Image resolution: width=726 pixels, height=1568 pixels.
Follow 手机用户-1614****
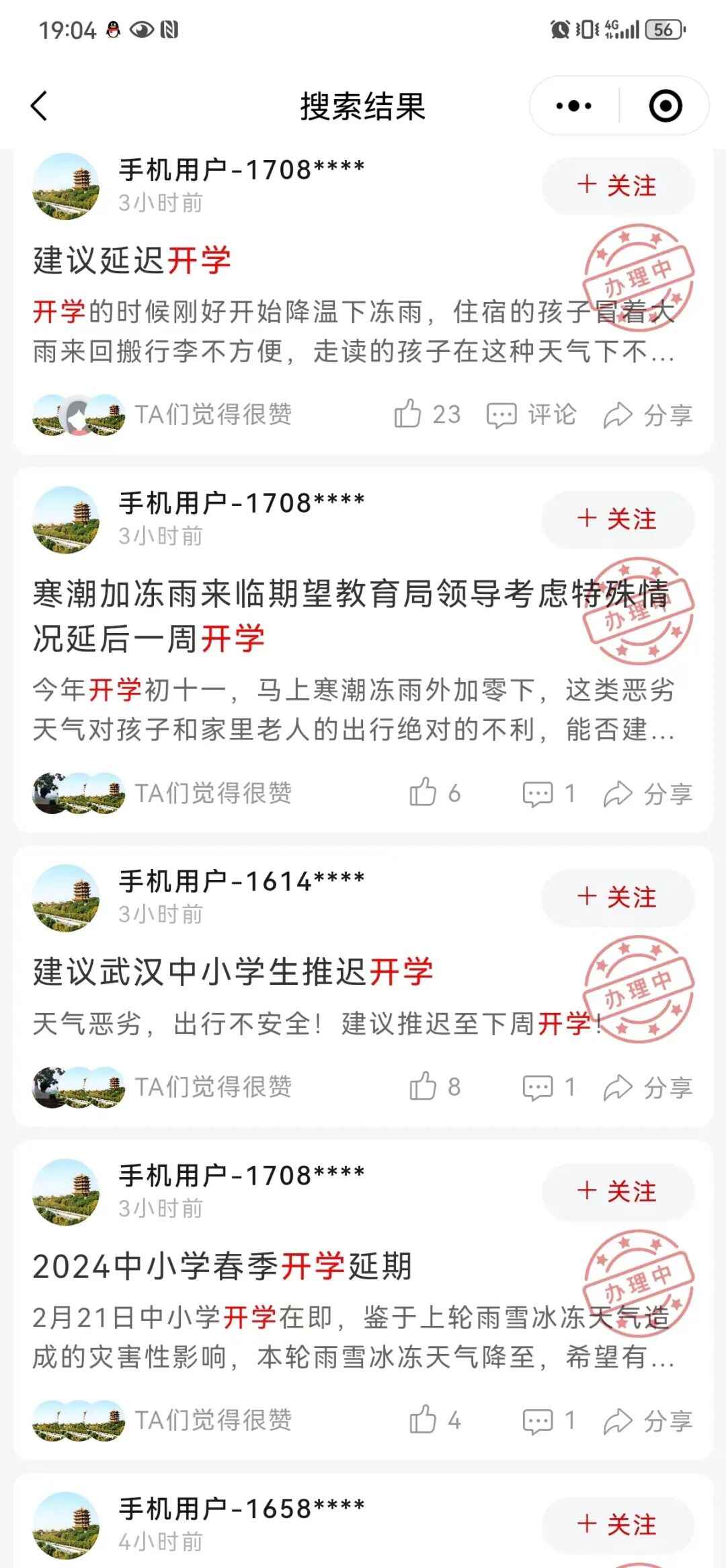(x=617, y=897)
